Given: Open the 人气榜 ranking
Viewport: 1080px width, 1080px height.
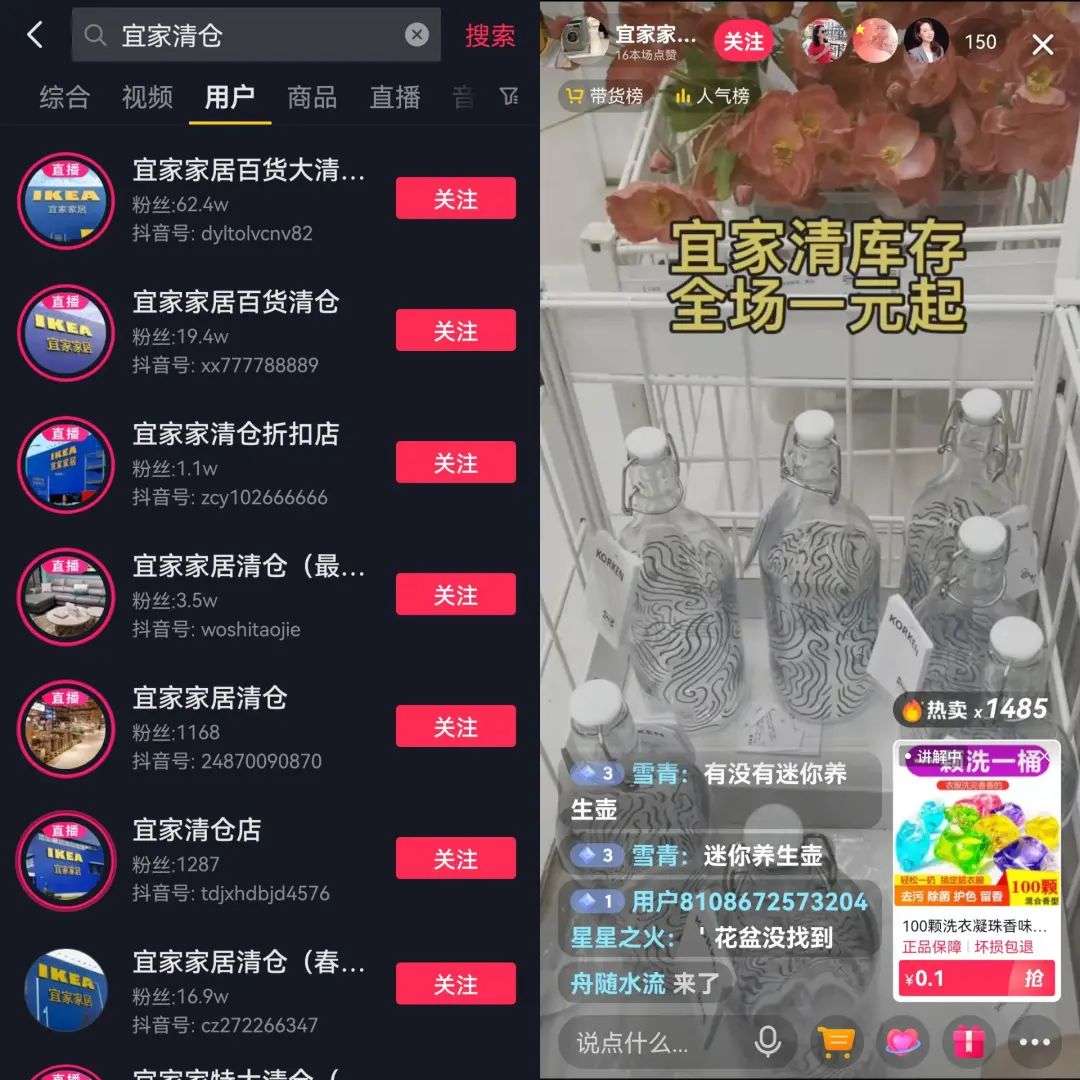Looking at the screenshot, I should 712,96.
